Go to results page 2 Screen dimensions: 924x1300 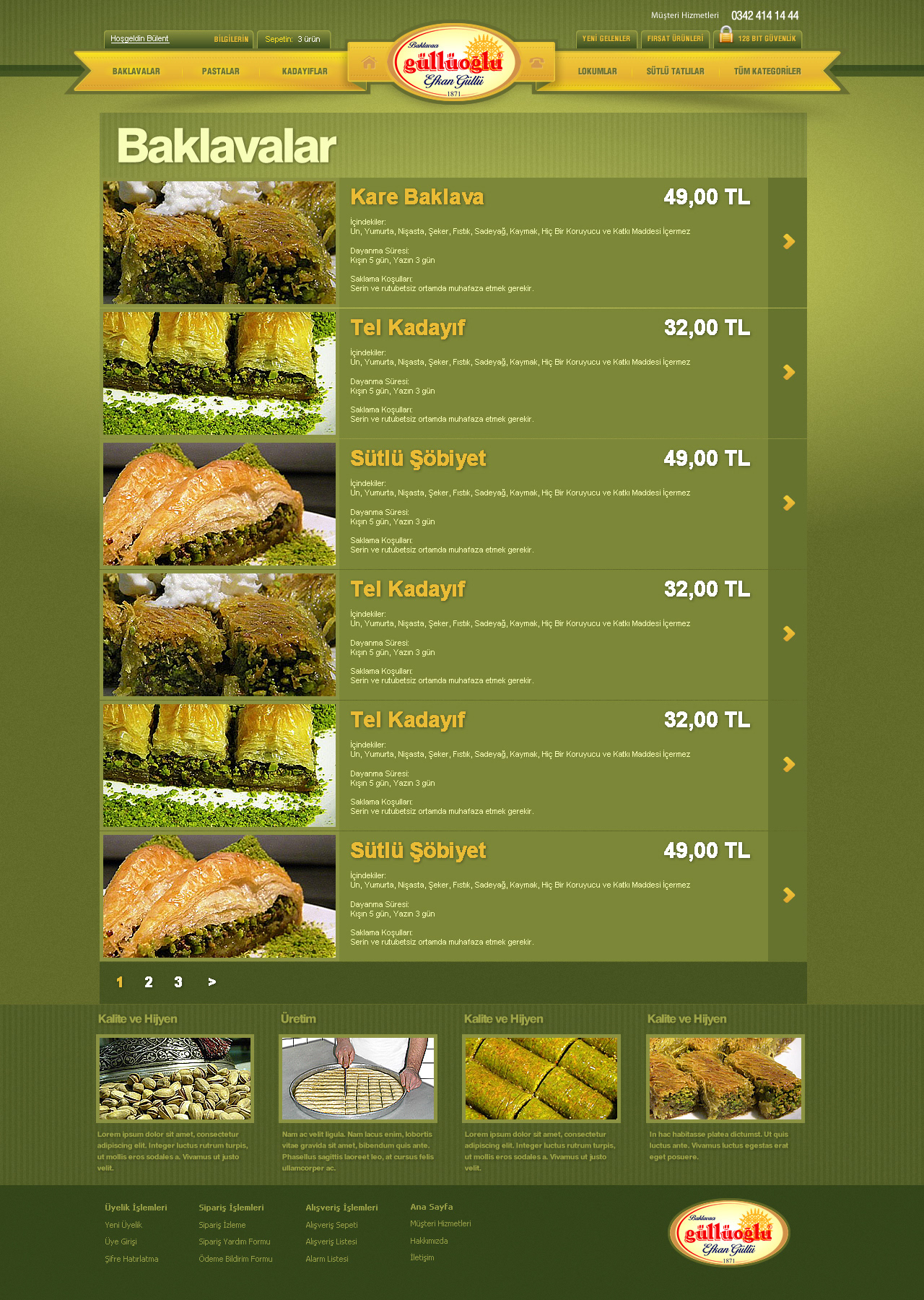point(149,982)
